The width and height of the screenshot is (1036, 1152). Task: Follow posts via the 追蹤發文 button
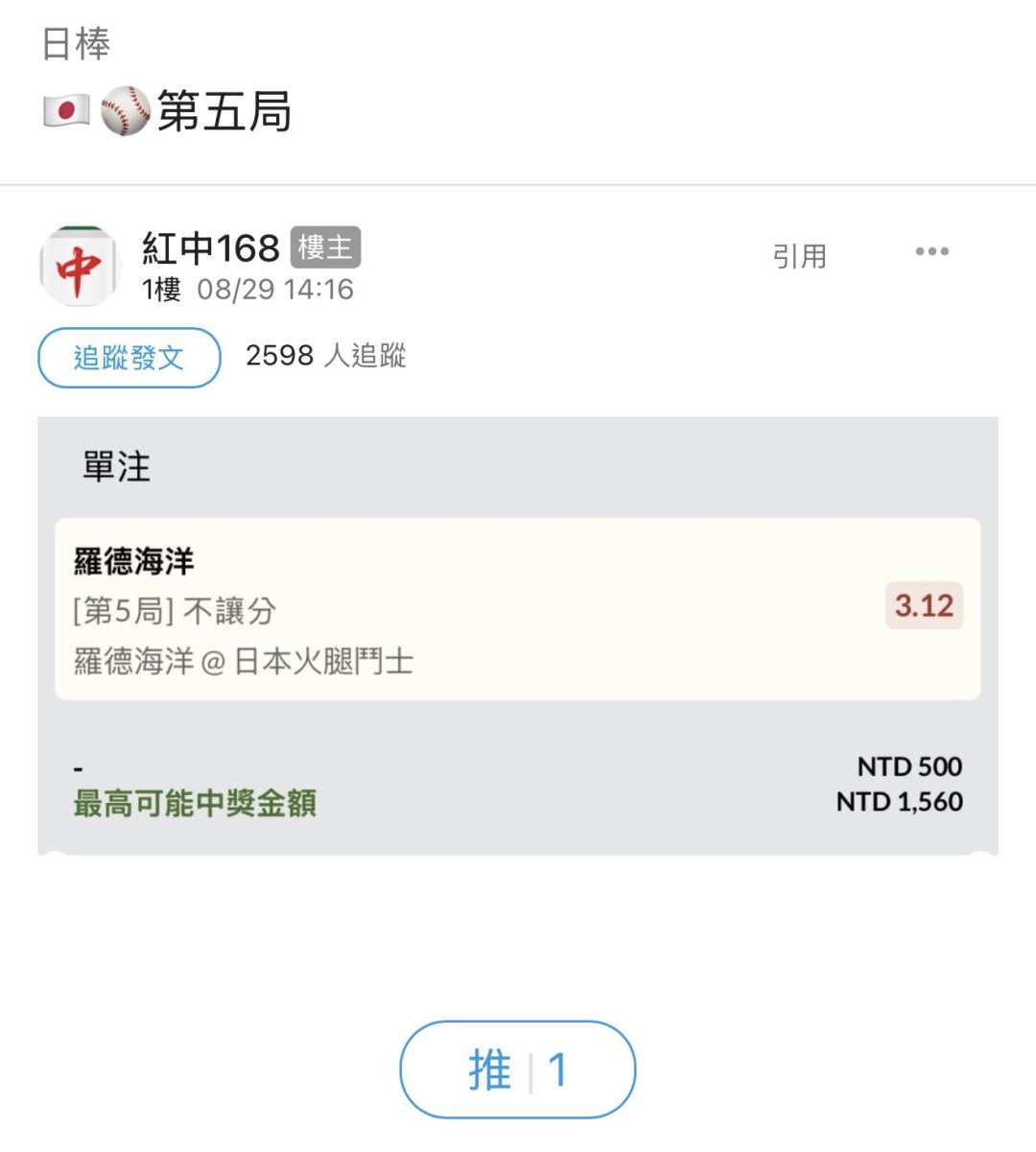[129, 358]
